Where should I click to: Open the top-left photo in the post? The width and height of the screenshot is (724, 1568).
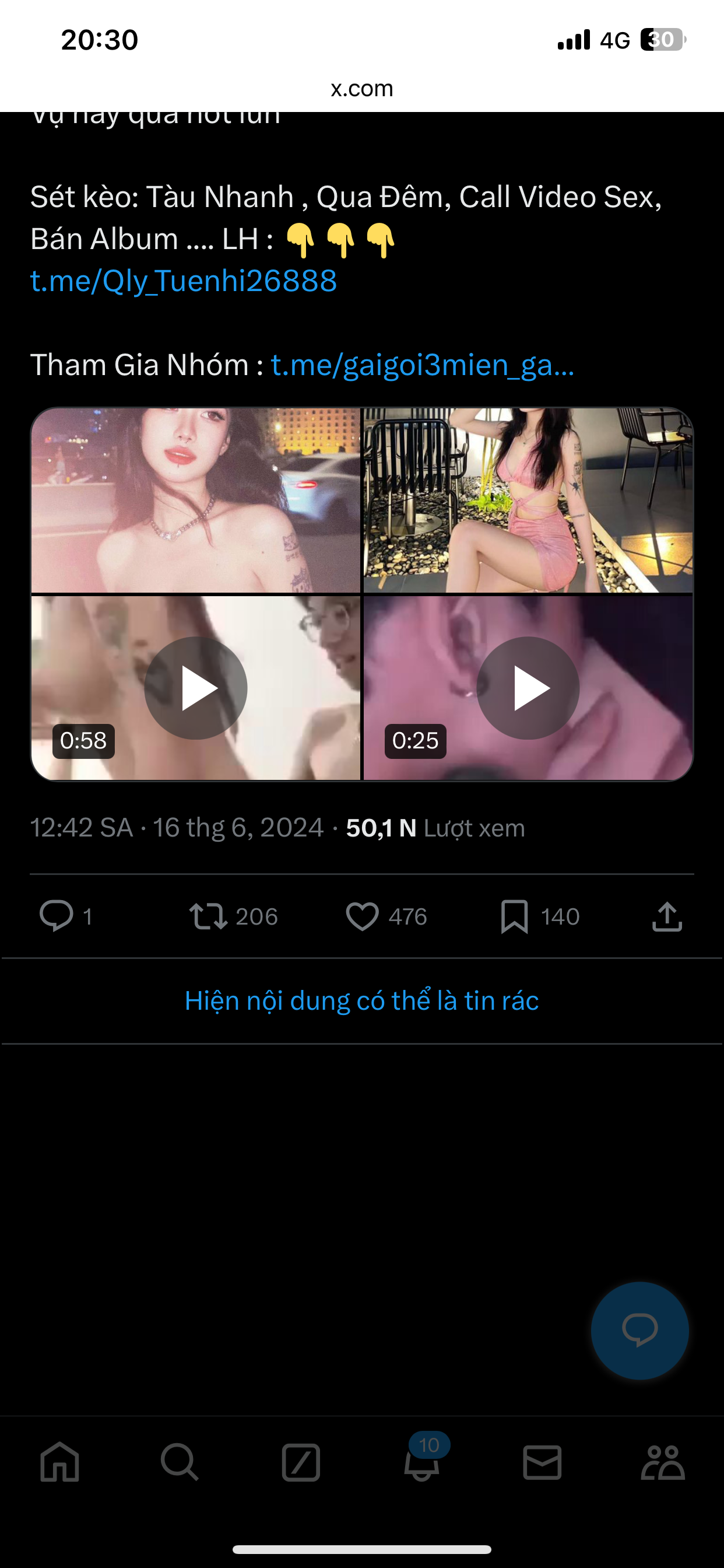[x=195, y=501]
